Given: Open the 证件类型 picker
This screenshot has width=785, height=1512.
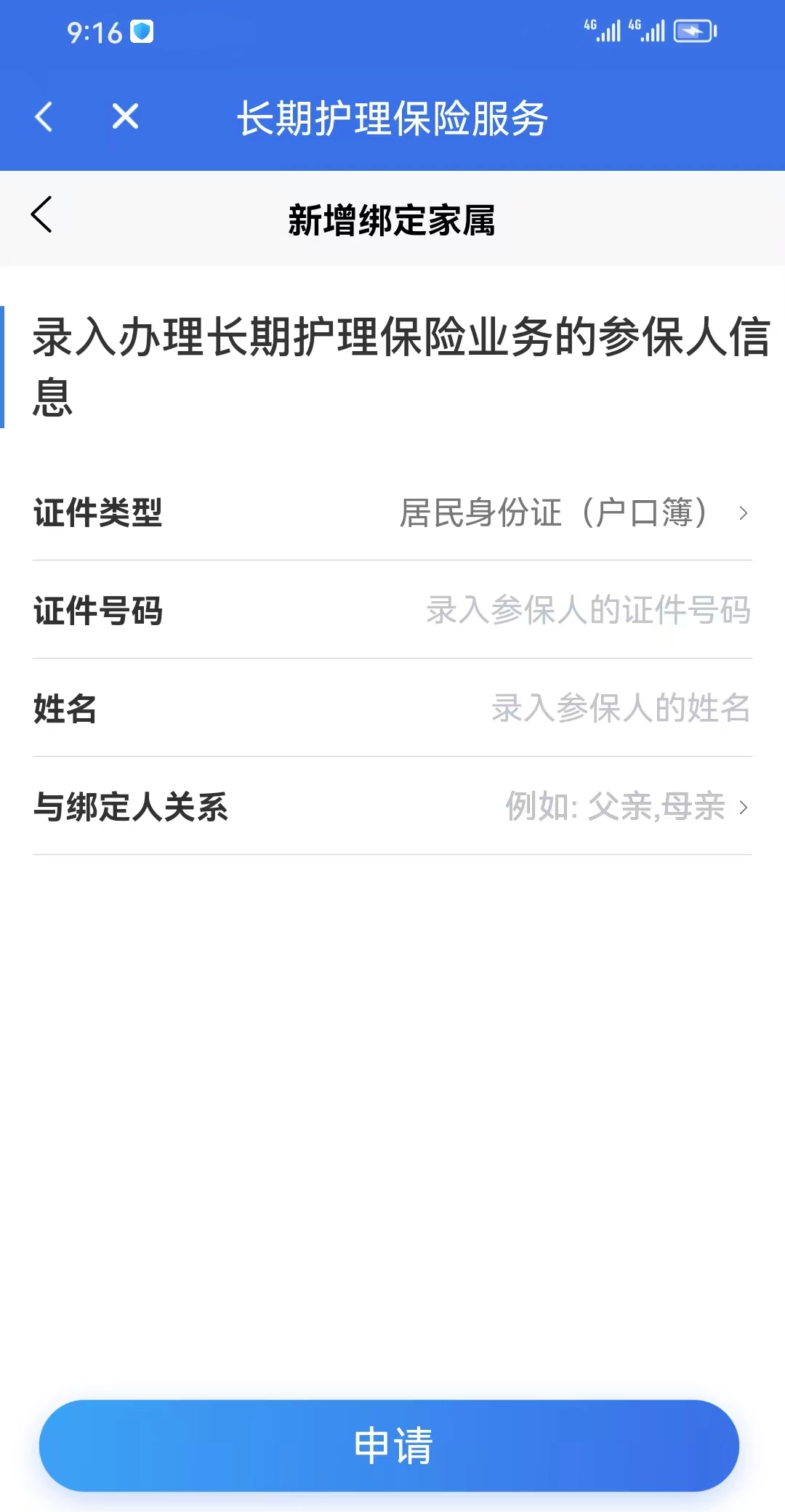Looking at the screenshot, I should (x=573, y=513).
